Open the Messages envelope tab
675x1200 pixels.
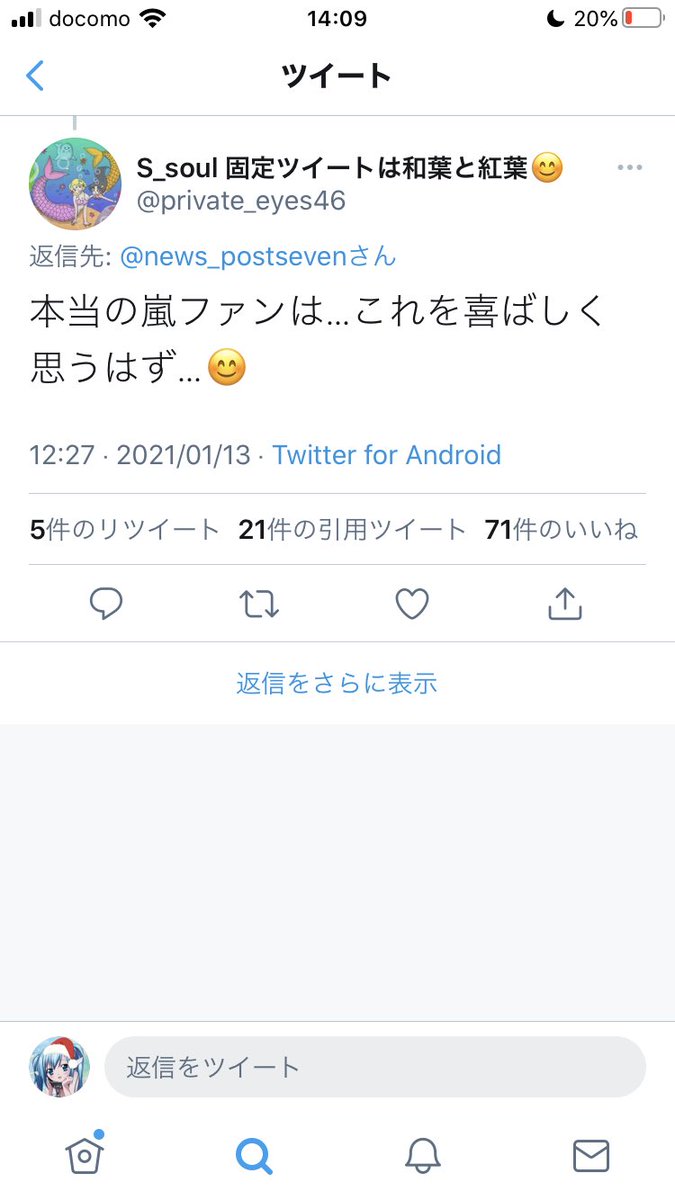(x=591, y=1156)
